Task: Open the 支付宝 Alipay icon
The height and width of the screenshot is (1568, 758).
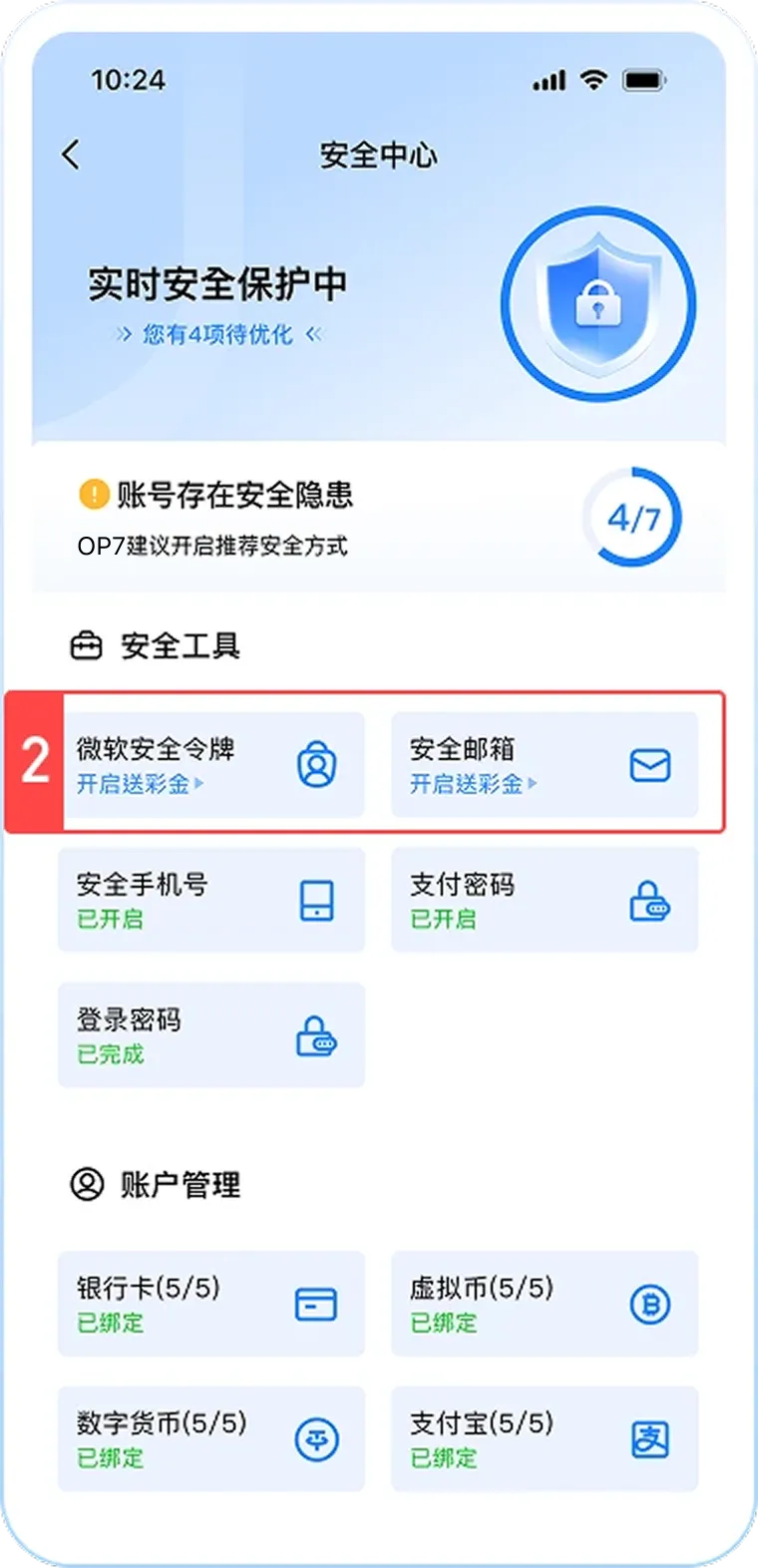Action: pyautogui.click(x=649, y=1439)
